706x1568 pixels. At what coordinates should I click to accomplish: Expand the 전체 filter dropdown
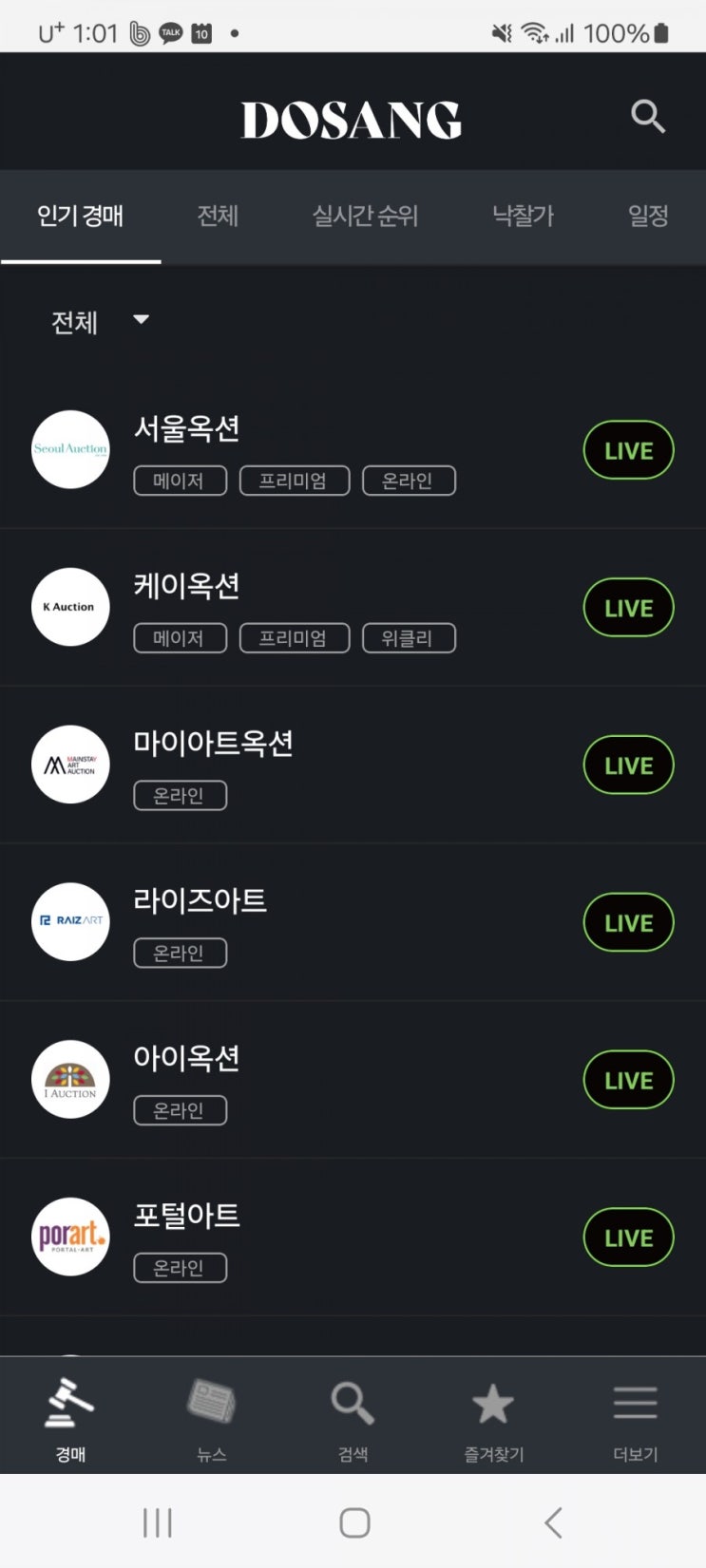click(x=100, y=322)
